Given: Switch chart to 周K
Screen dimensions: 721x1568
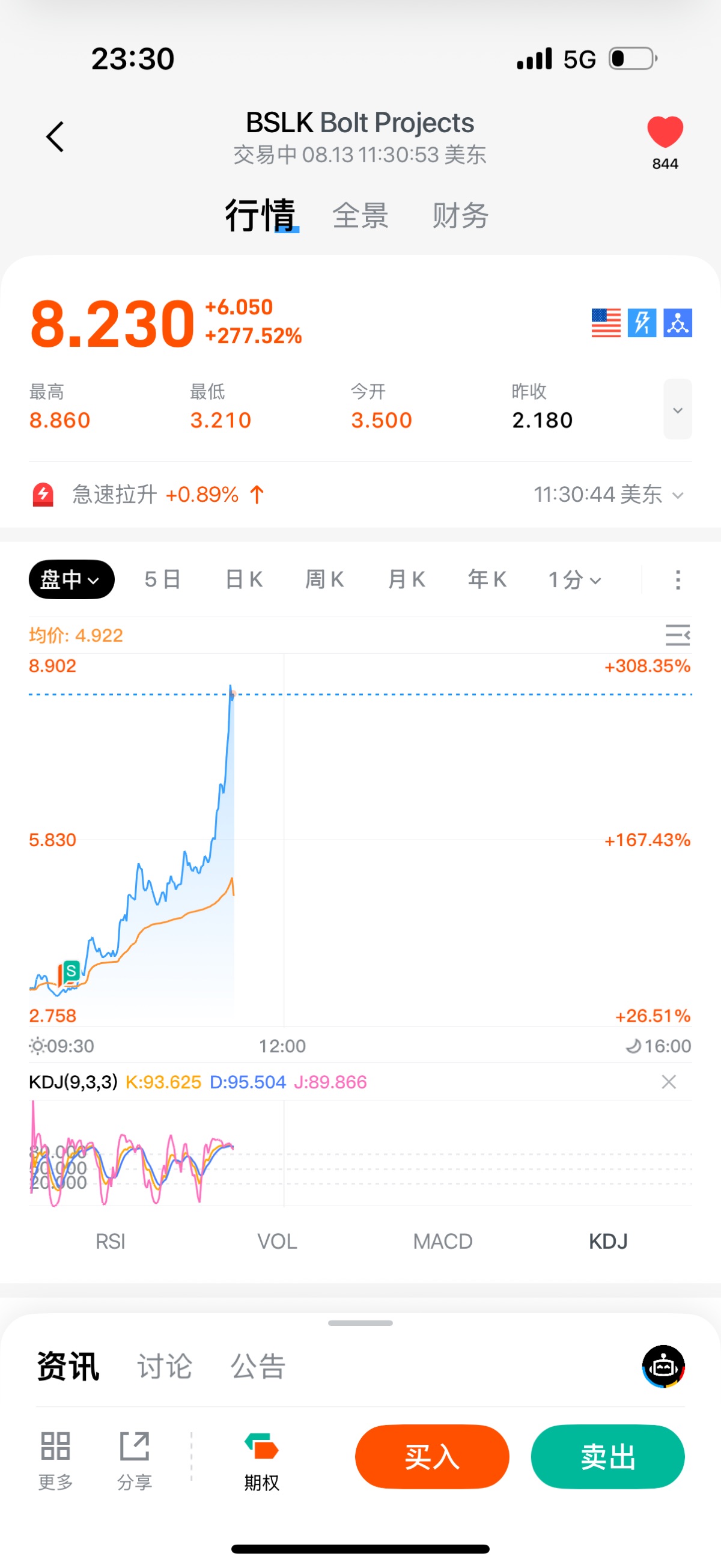Looking at the screenshot, I should tap(325, 579).
